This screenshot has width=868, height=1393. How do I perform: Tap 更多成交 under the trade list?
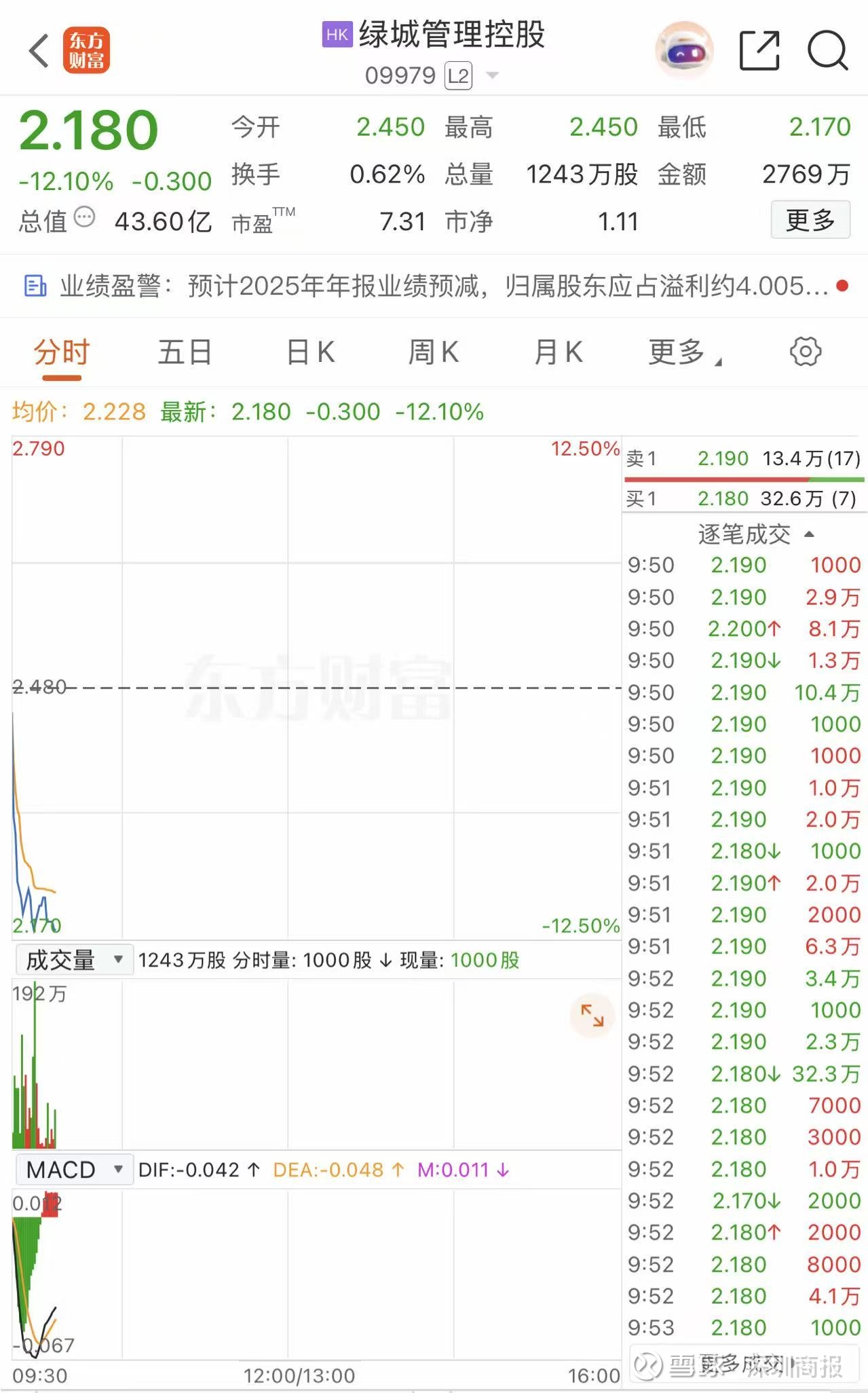pyautogui.click(x=744, y=1362)
